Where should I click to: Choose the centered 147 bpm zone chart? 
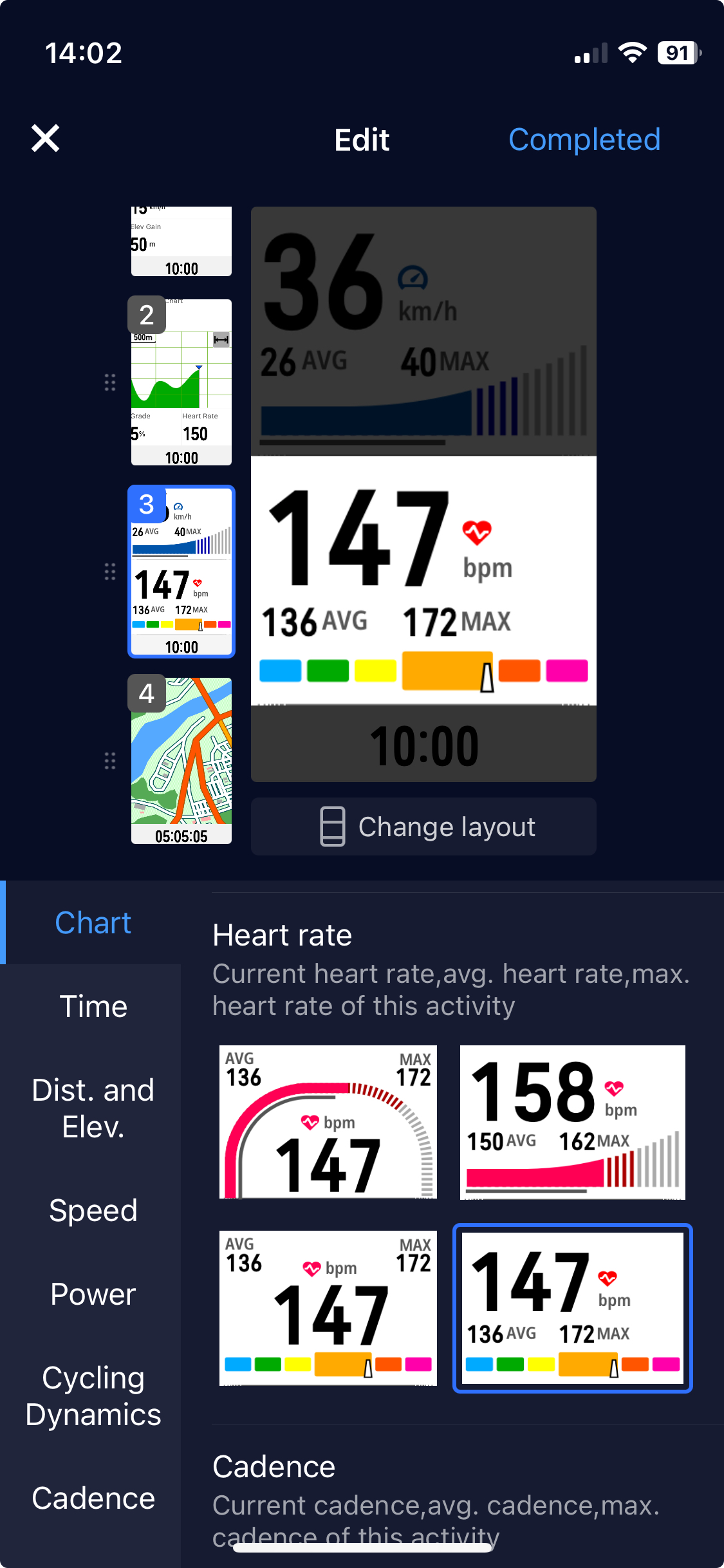(x=328, y=1307)
